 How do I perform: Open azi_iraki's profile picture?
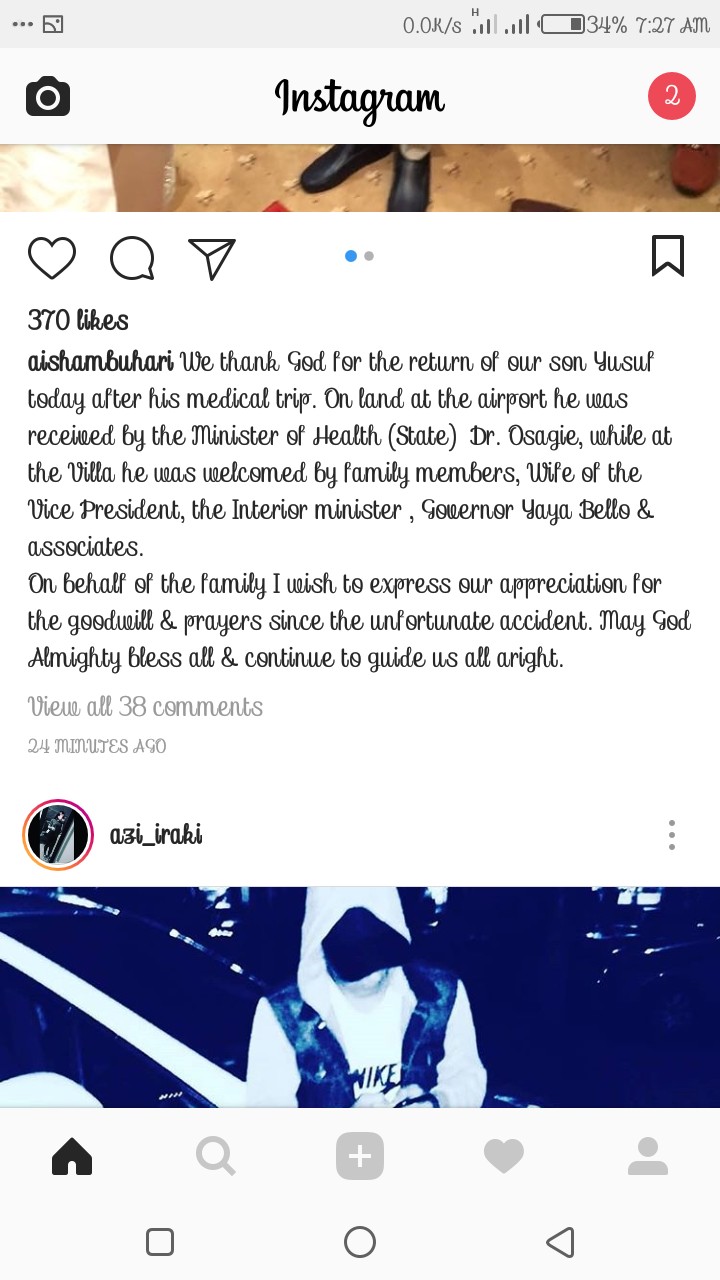[x=58, y=835]
